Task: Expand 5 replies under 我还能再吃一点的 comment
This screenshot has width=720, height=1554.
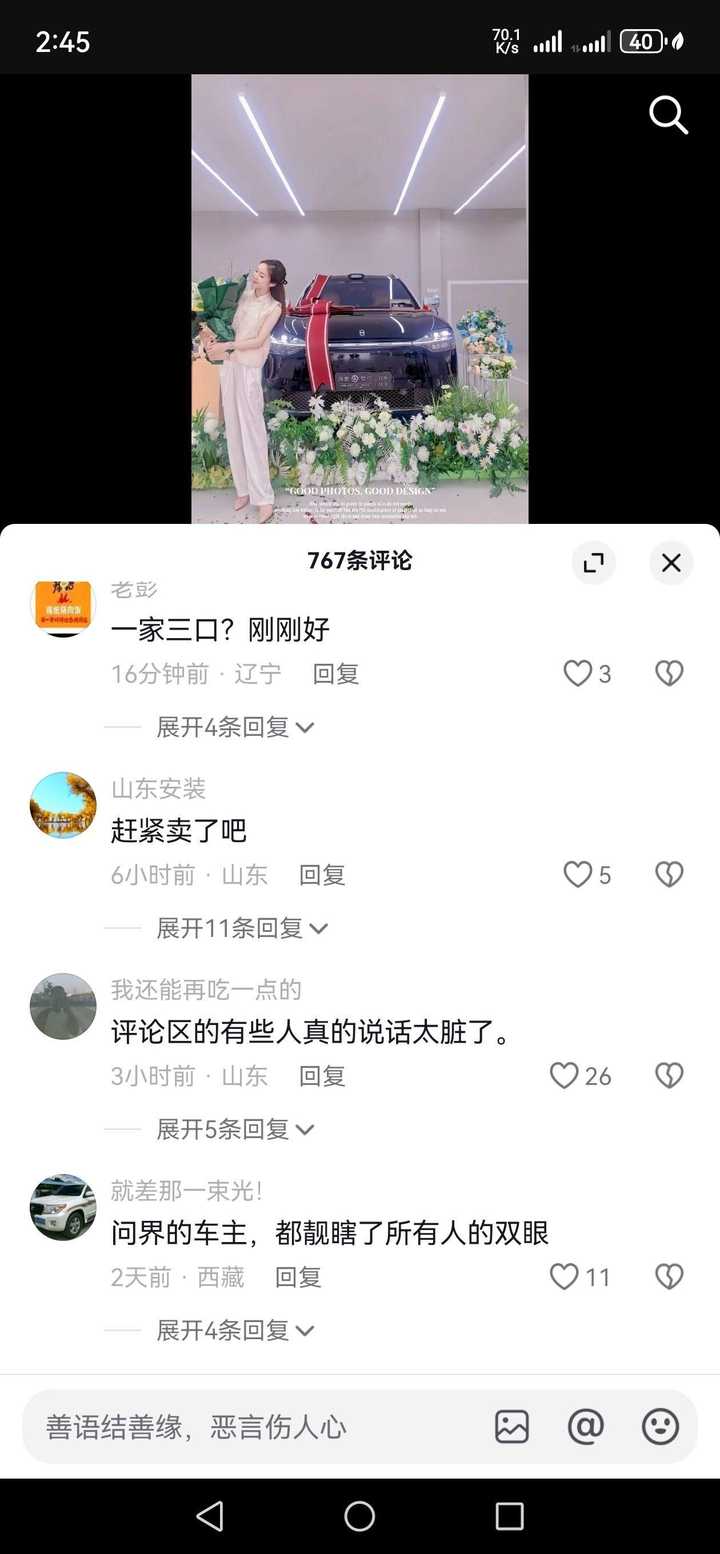Action: 234,1129
